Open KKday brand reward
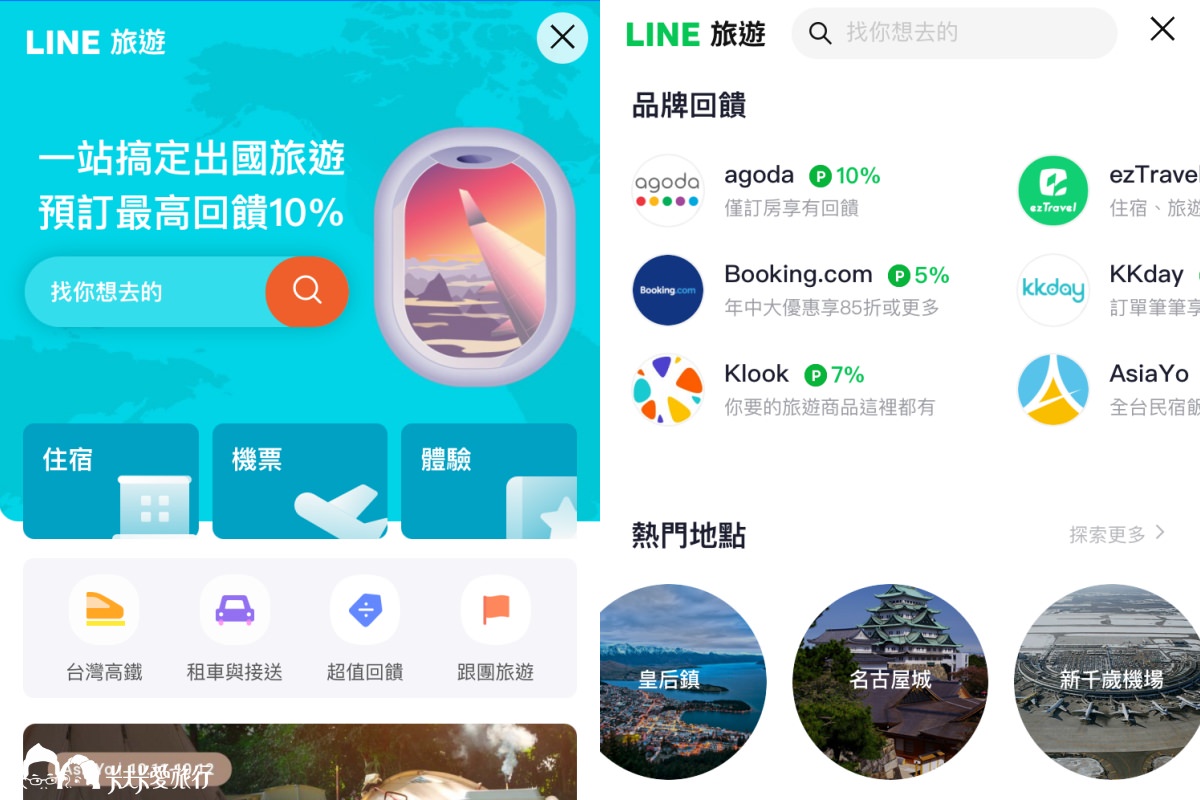 click(x=1100, y=290)
